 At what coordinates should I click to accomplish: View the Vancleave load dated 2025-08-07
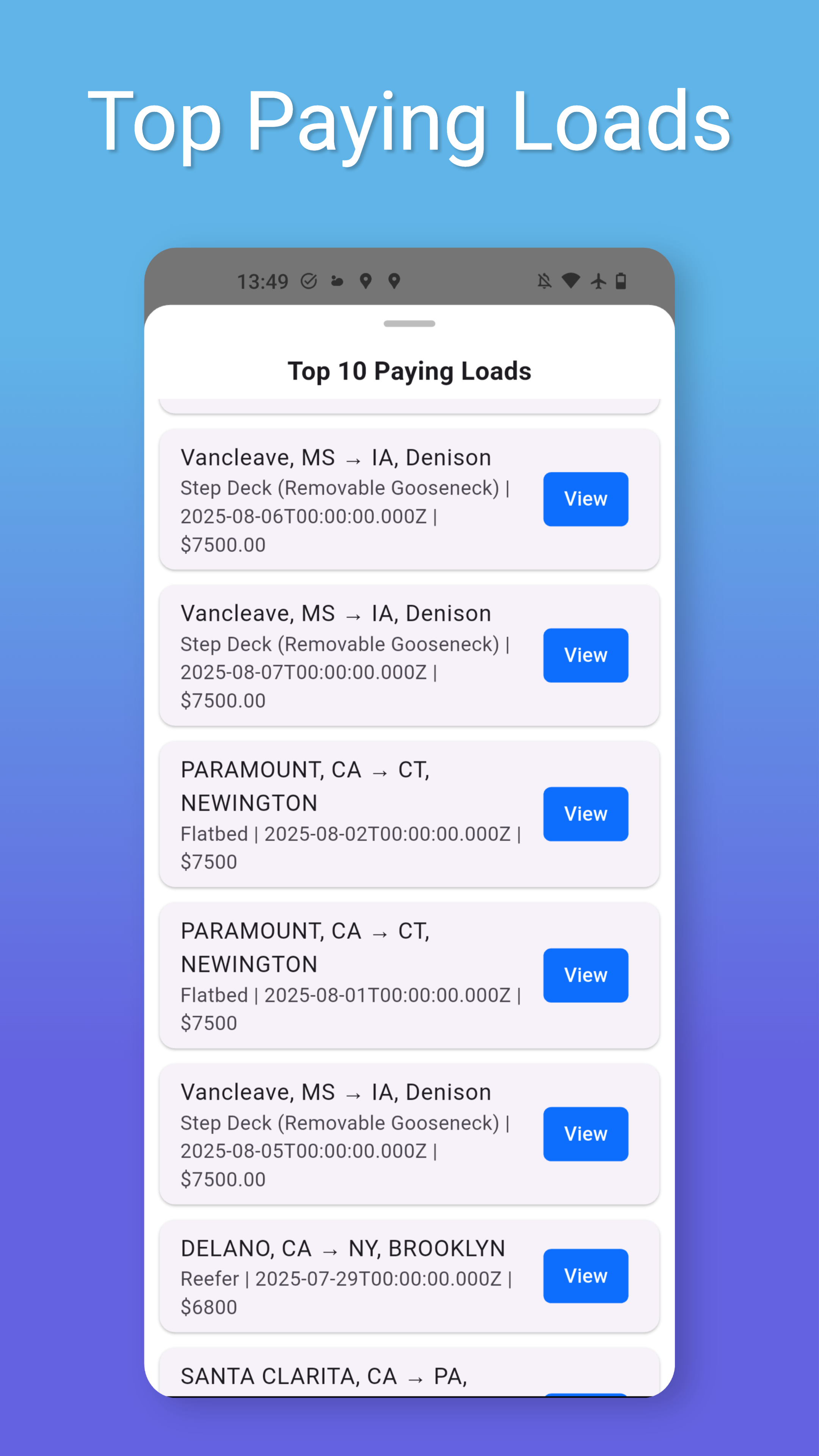585,655
